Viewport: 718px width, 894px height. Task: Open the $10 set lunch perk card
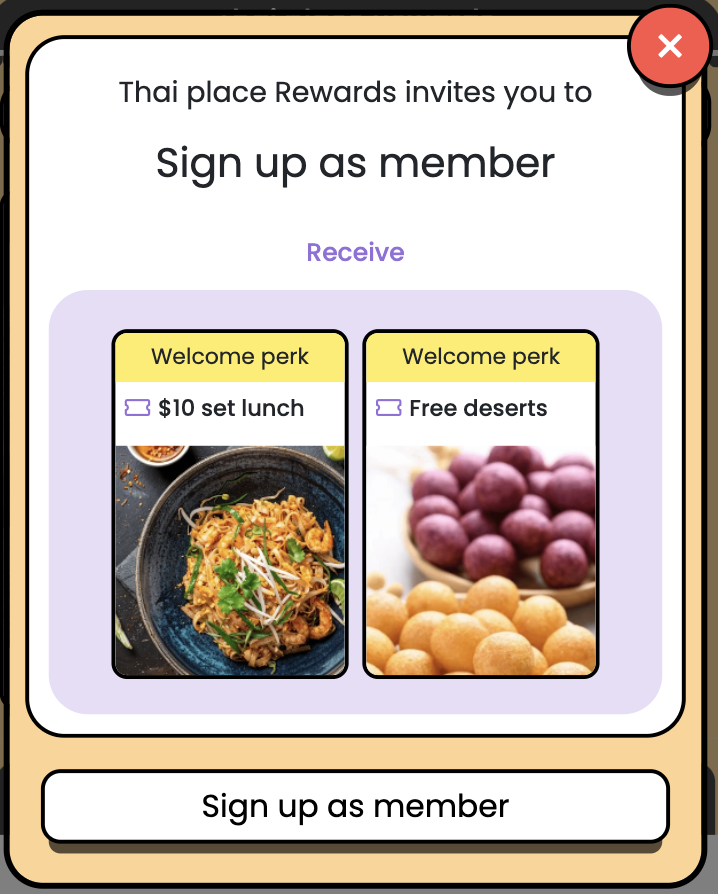point(230,504)
